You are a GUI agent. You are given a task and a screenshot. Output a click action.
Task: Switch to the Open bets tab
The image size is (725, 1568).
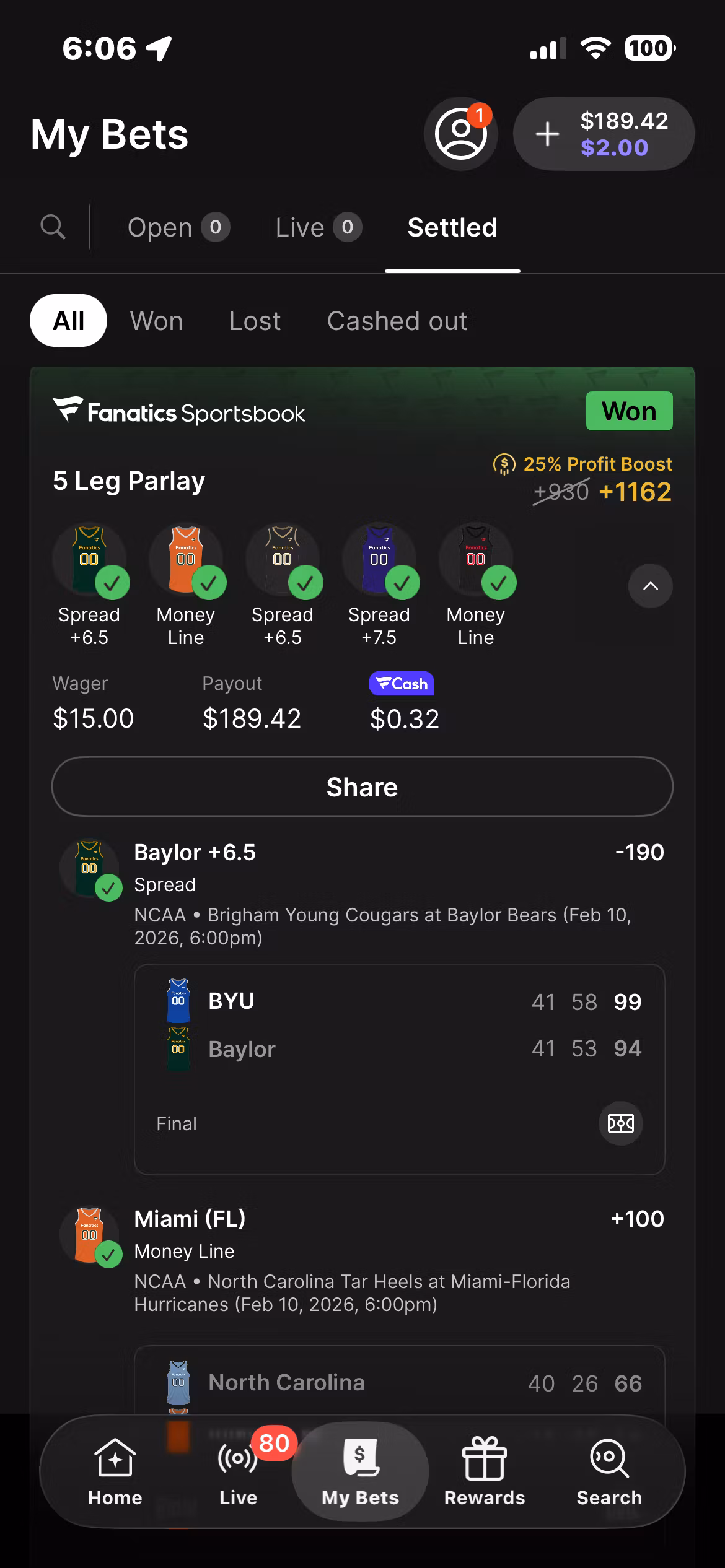(x=178, y=227)
